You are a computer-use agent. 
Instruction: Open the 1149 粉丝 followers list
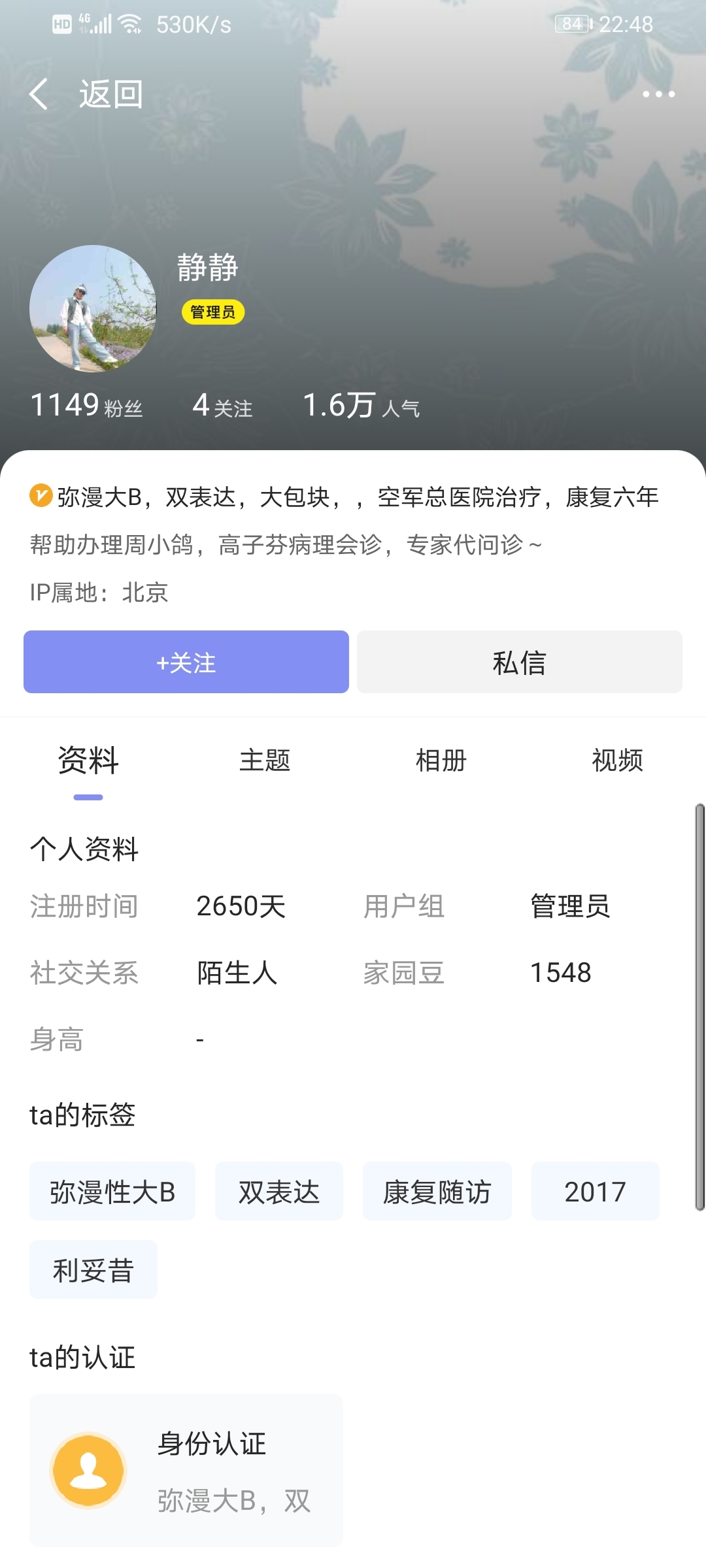tap(86, 405)
